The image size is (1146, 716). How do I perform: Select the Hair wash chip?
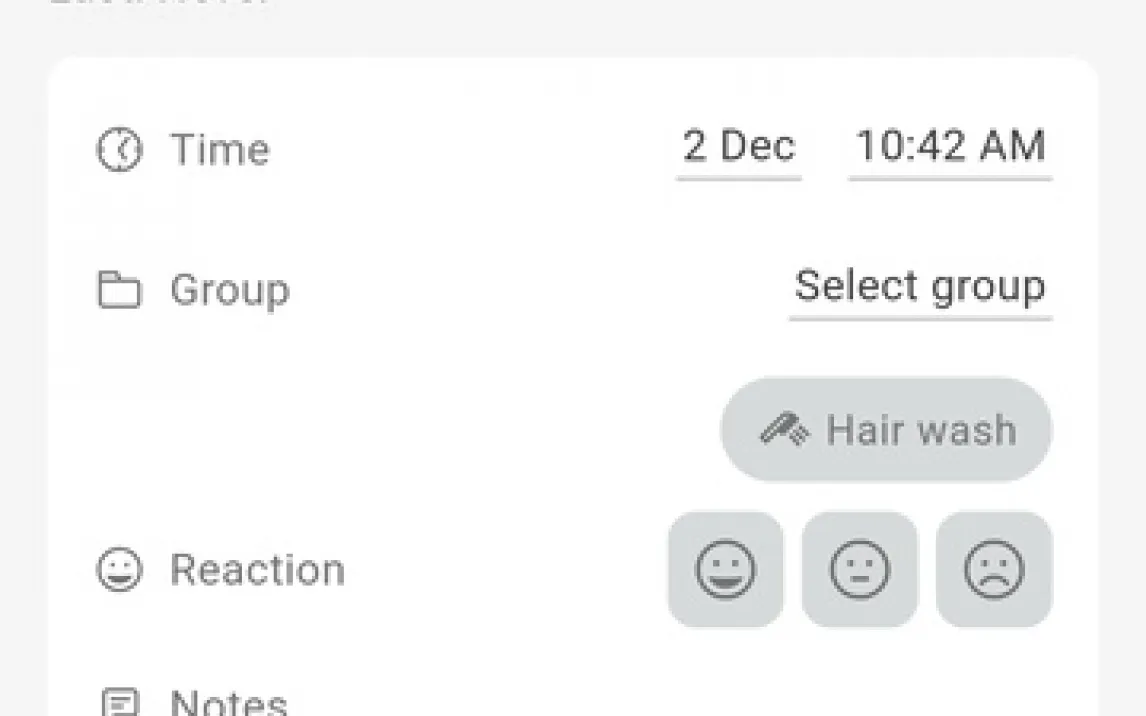coord(886,430)
